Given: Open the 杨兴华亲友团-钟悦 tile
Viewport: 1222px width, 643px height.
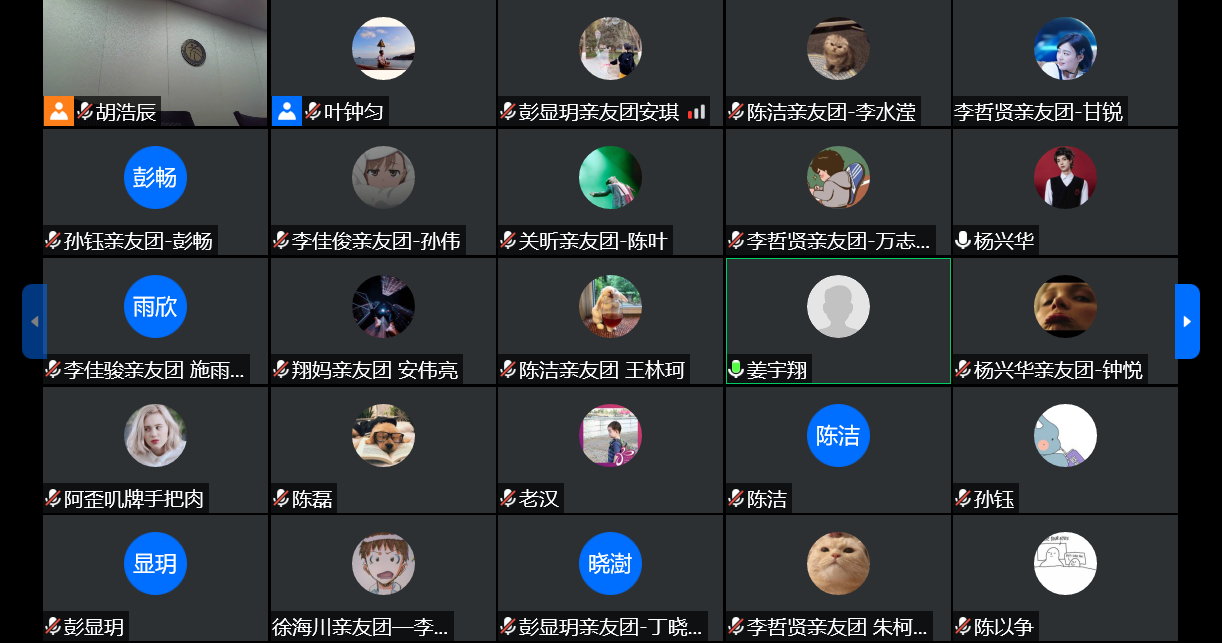Looking at the screenshot, I should tap(1065, 320).
